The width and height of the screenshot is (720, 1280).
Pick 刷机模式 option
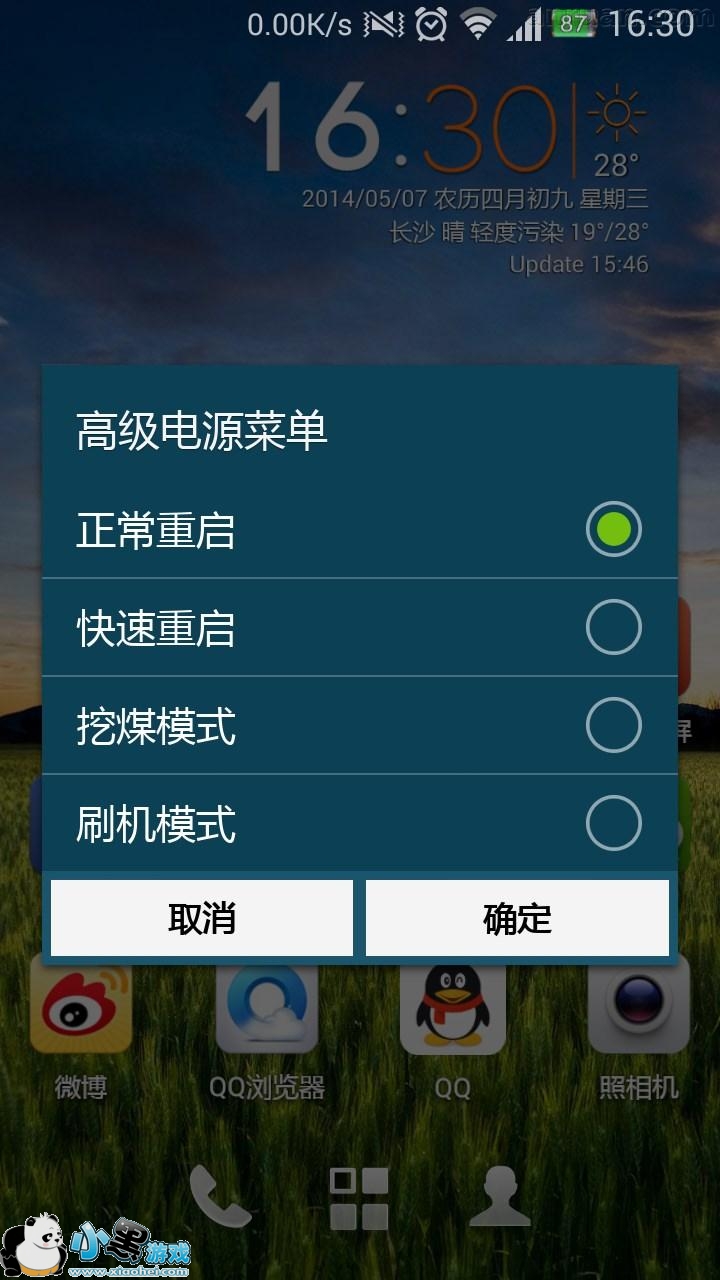click(x=360, y=823)
